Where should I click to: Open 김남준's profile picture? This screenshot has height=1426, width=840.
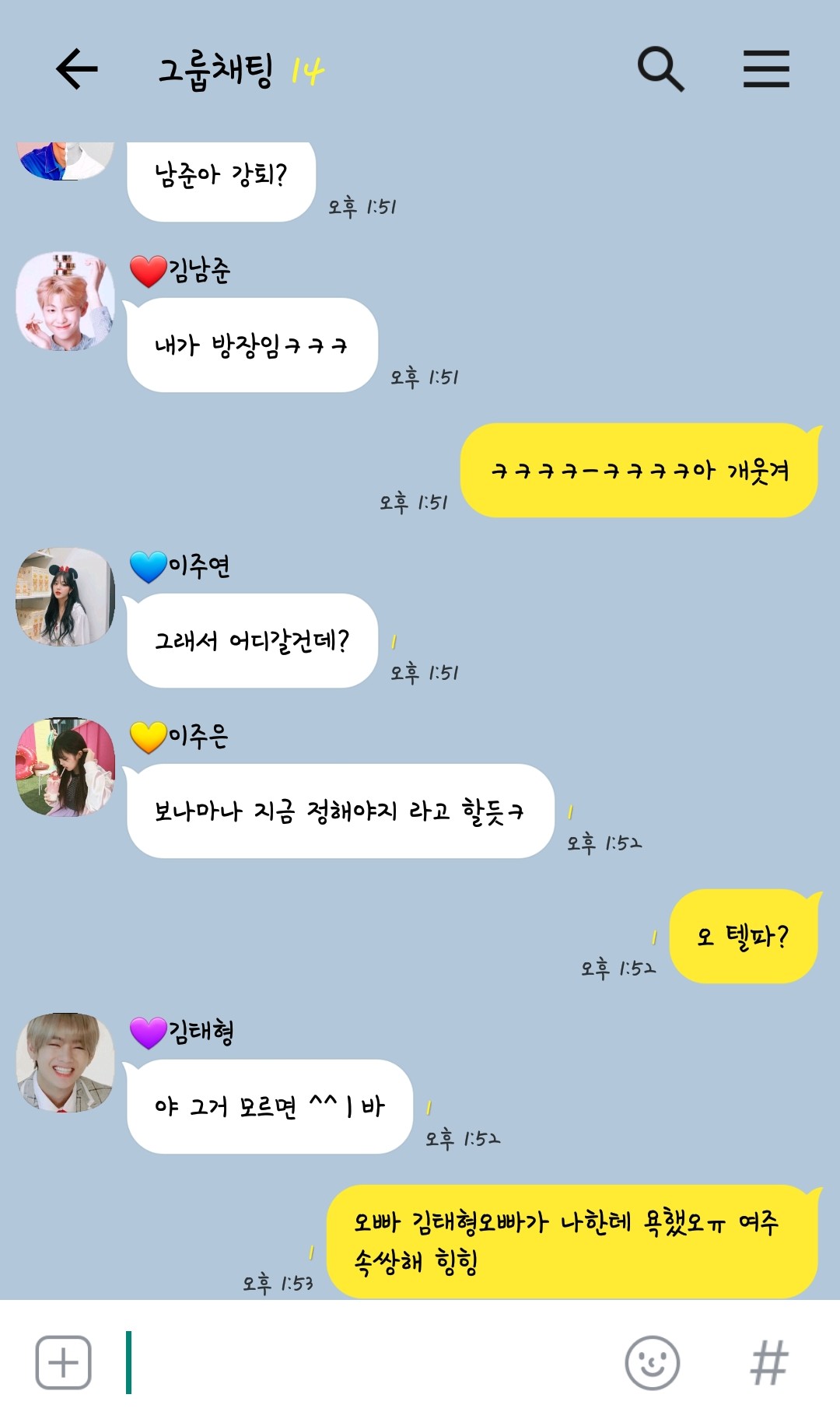tap(65, 301)
